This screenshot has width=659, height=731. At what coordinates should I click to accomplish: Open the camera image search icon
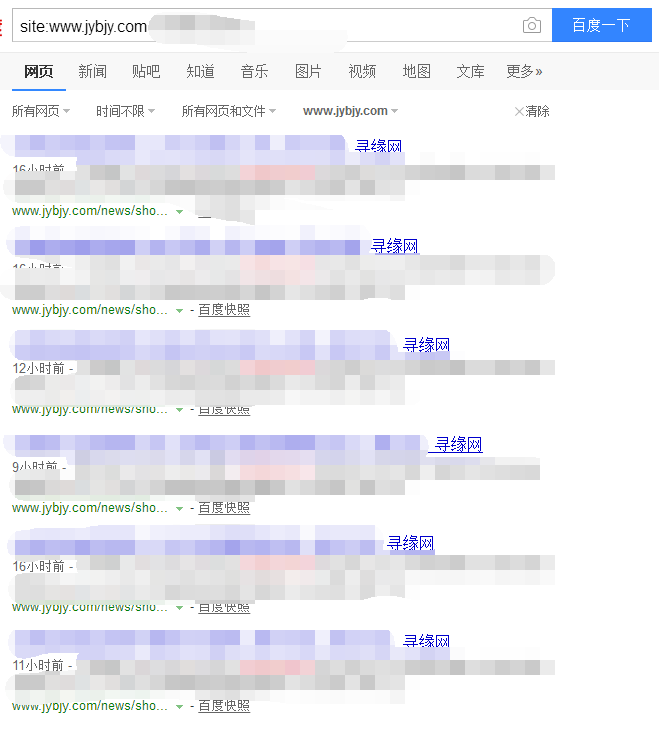point(532,26)
